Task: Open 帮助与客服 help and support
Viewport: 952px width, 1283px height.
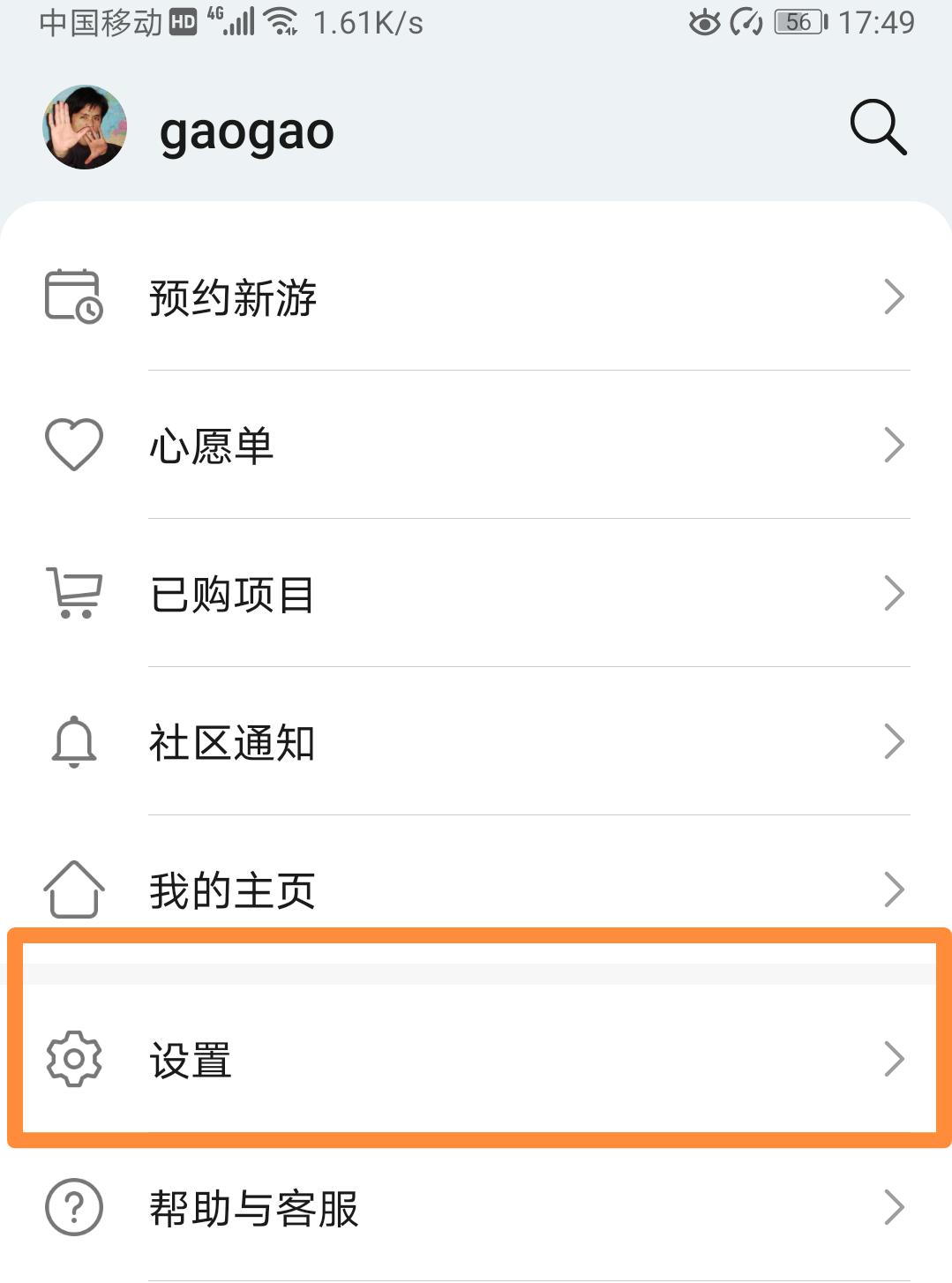Action: (x=476, y=1208)
